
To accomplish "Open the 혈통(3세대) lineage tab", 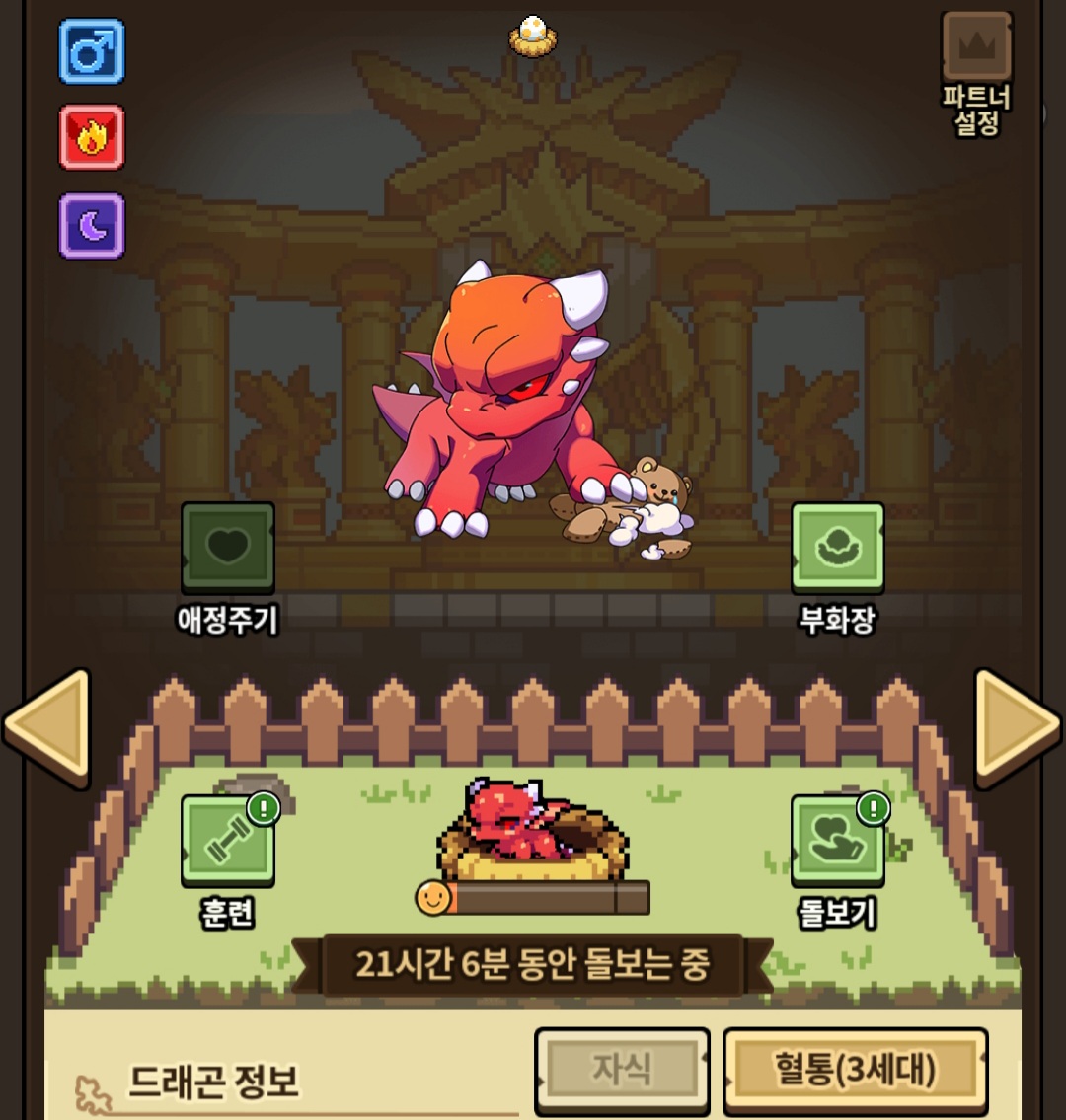I will [x=855, y=1070].
